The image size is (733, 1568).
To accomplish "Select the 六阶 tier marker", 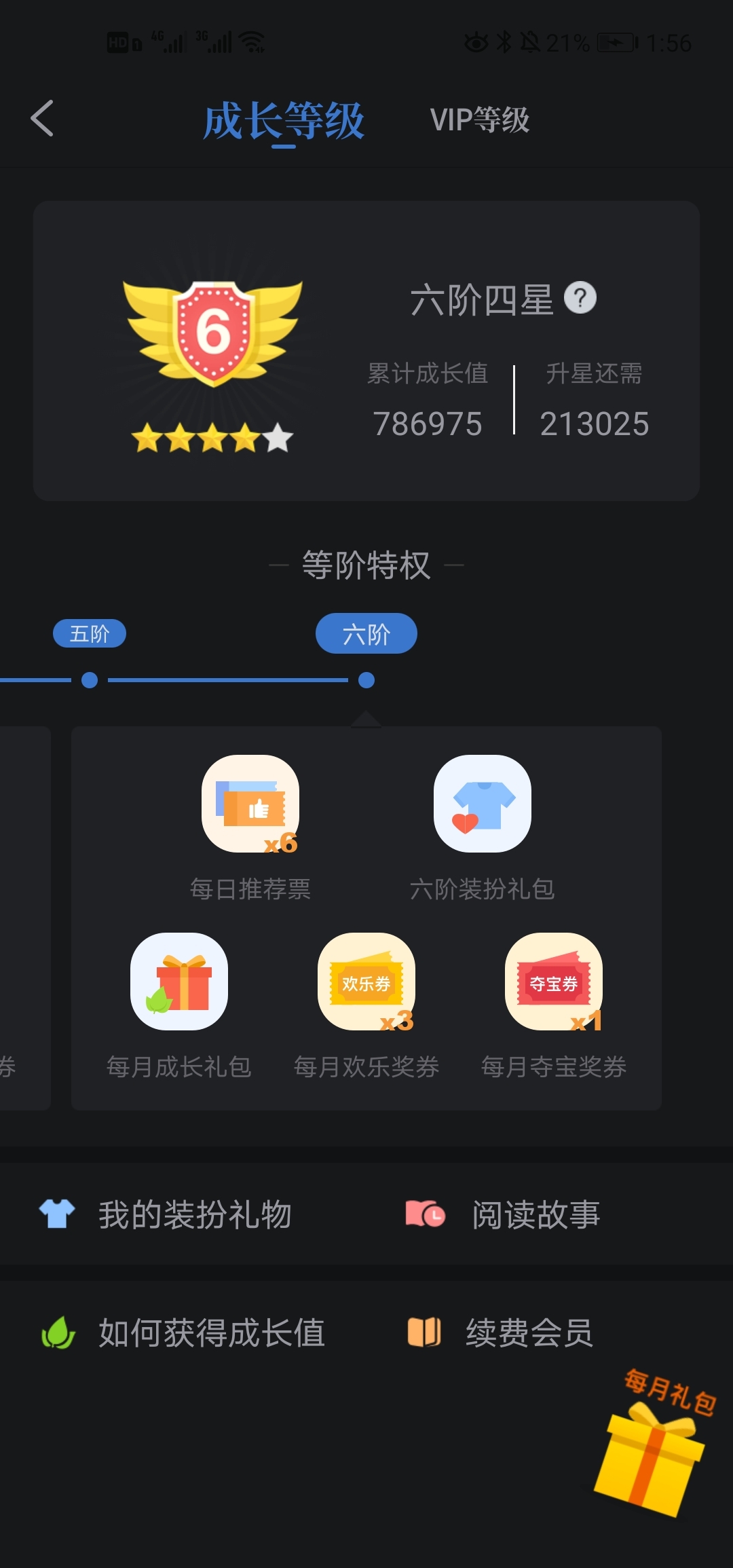I will click(366, 634).
